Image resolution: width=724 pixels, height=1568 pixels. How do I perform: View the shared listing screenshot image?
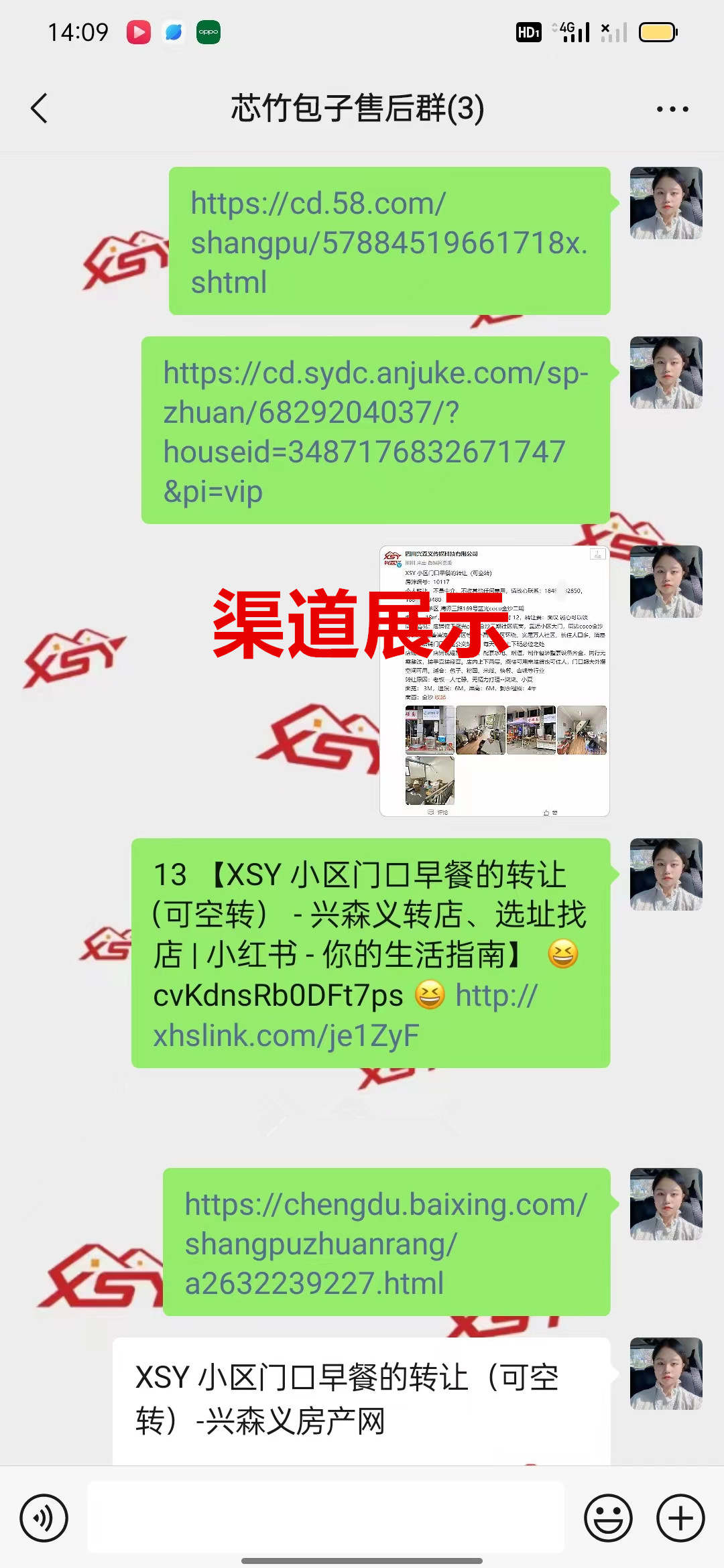pyautogui.click(x=494, y=681)
